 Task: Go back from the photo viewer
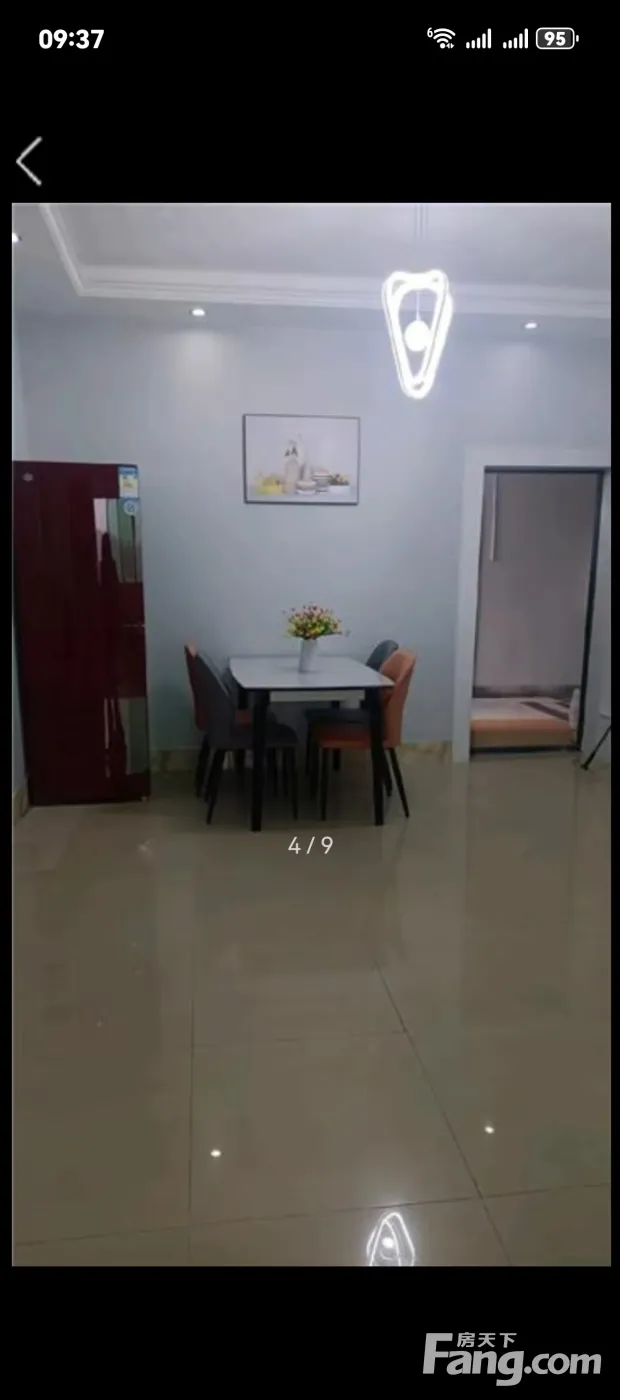tap(30, 161)
